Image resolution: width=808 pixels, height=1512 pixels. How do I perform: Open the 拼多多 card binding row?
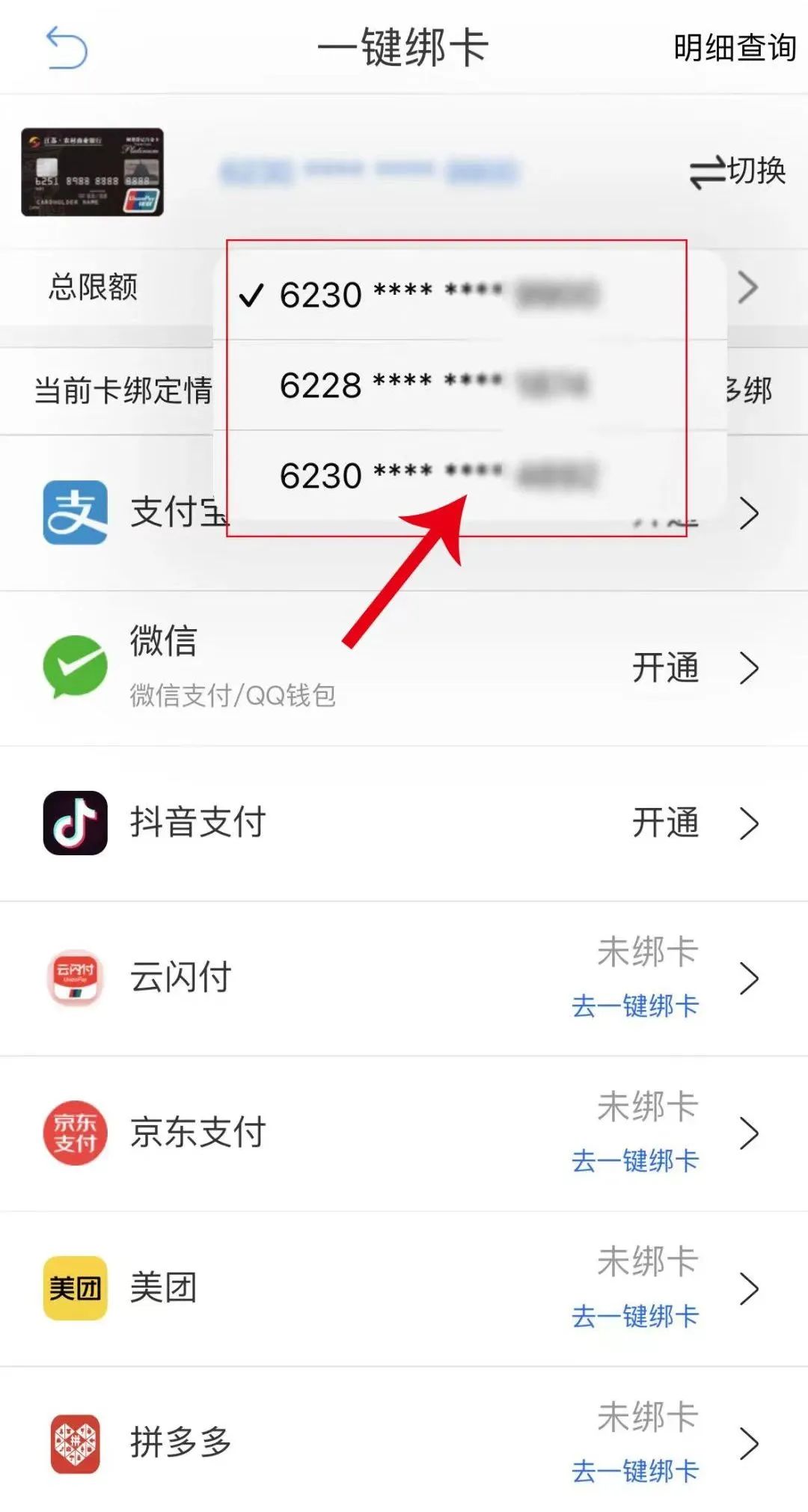(x=404, y=1442)
